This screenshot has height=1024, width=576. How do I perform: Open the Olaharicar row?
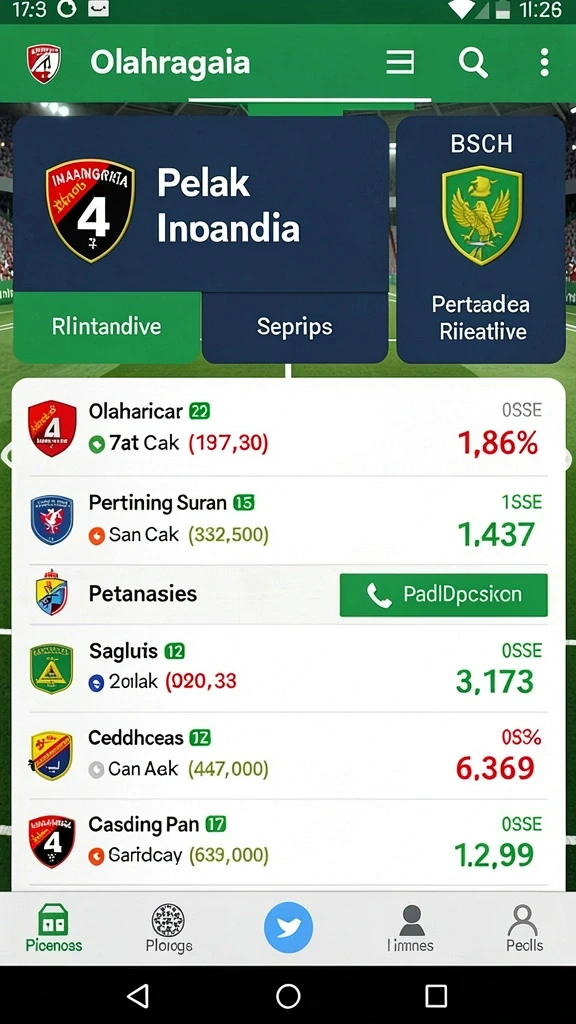click(x=287, y=428)
